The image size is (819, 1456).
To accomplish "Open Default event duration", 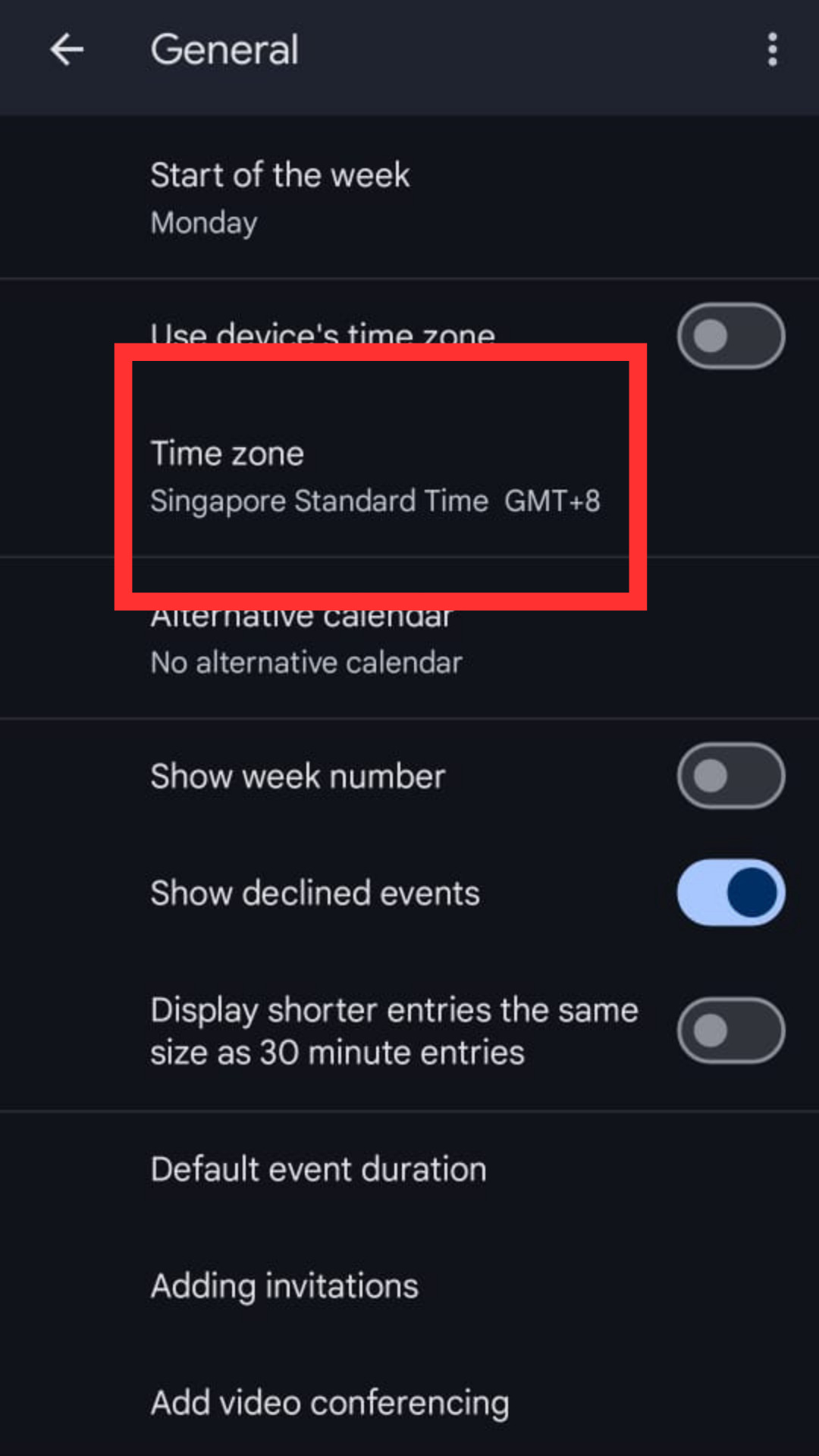I will [x=409, y=1169].
